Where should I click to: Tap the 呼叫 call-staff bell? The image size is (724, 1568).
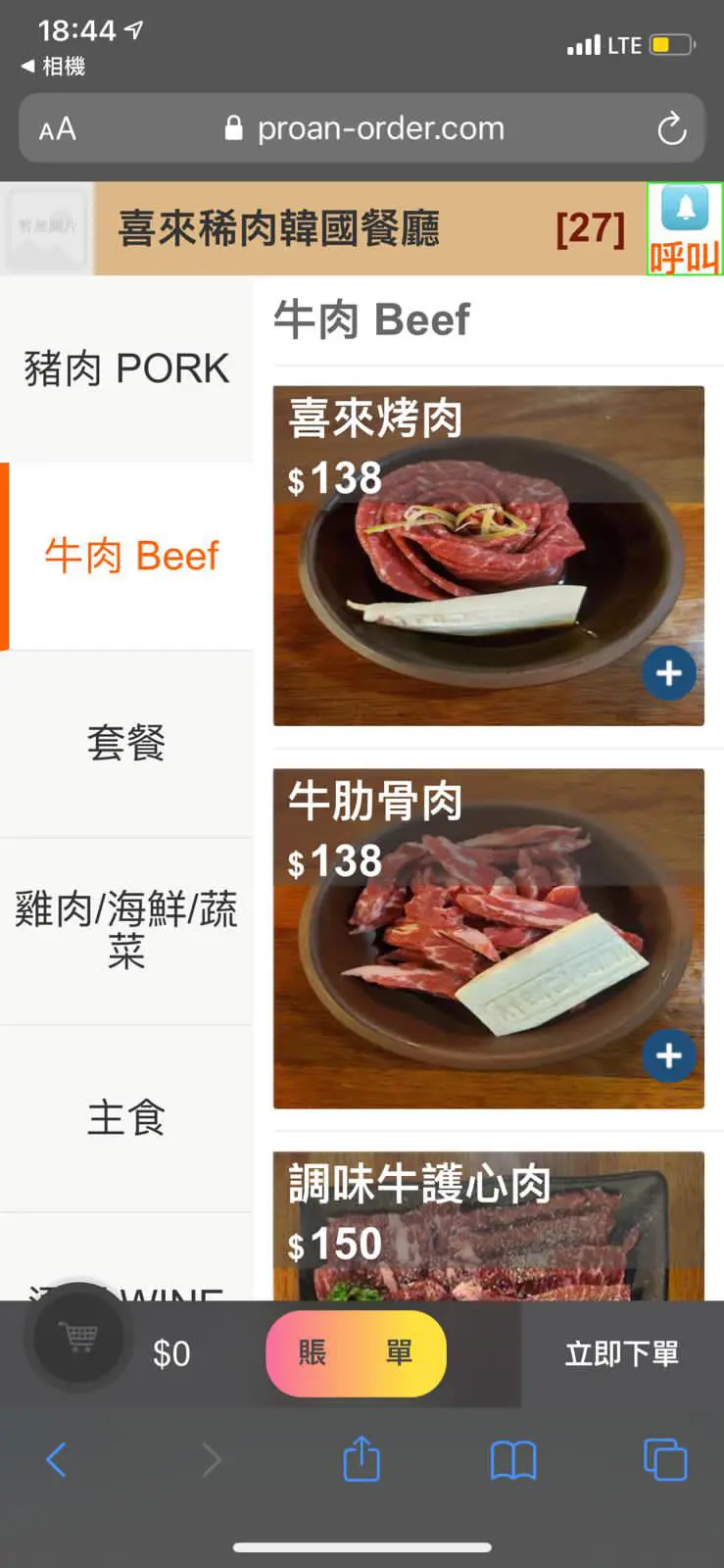tap(685, 229)
